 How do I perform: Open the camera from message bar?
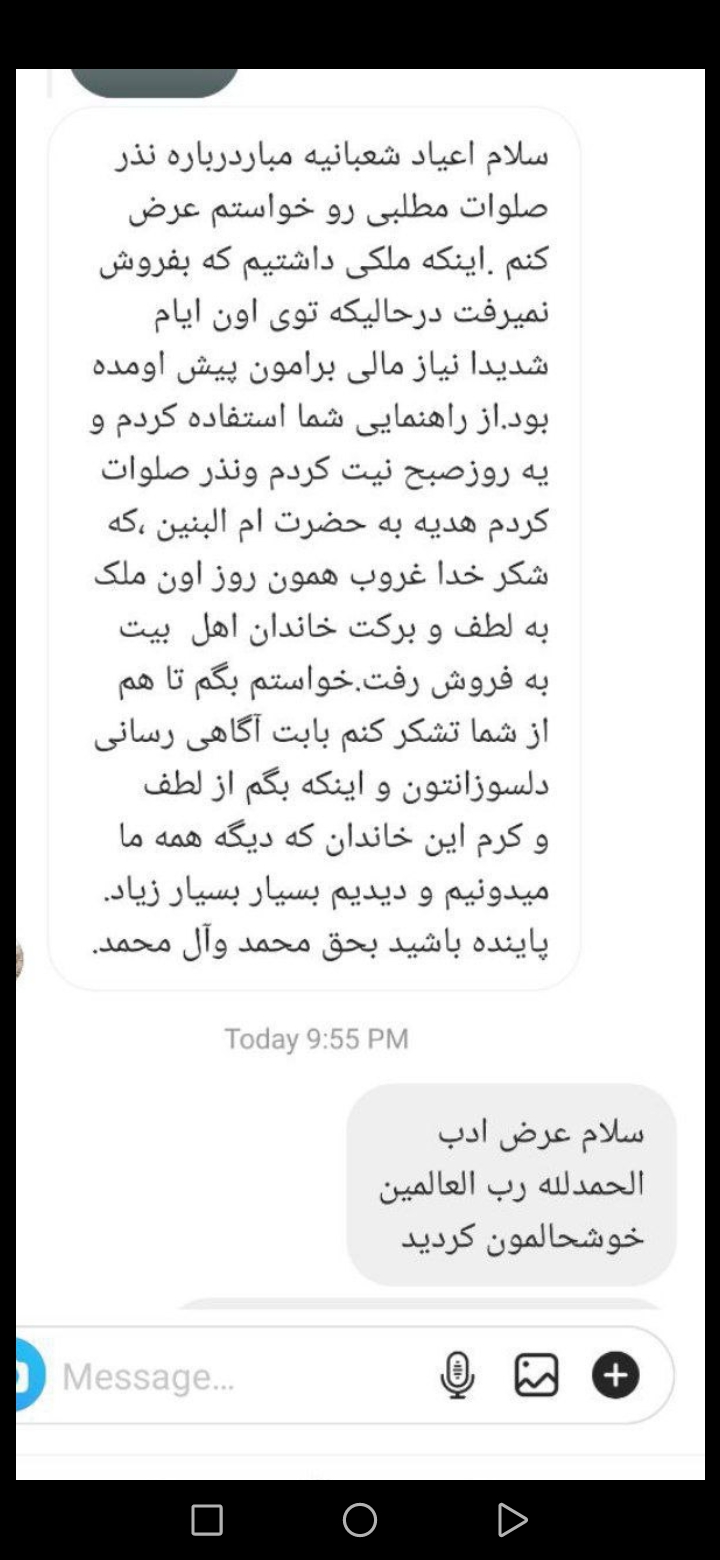point(28,1376)
